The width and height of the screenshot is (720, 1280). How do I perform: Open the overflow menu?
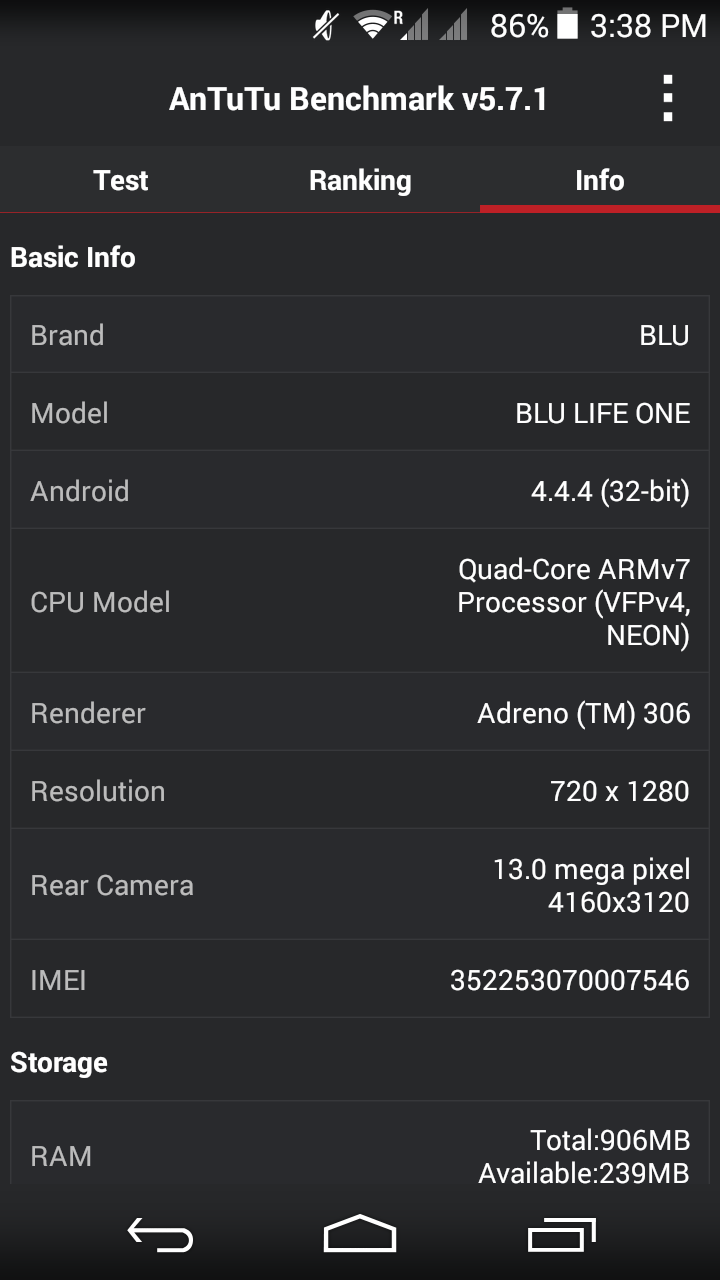pos(667,99)
